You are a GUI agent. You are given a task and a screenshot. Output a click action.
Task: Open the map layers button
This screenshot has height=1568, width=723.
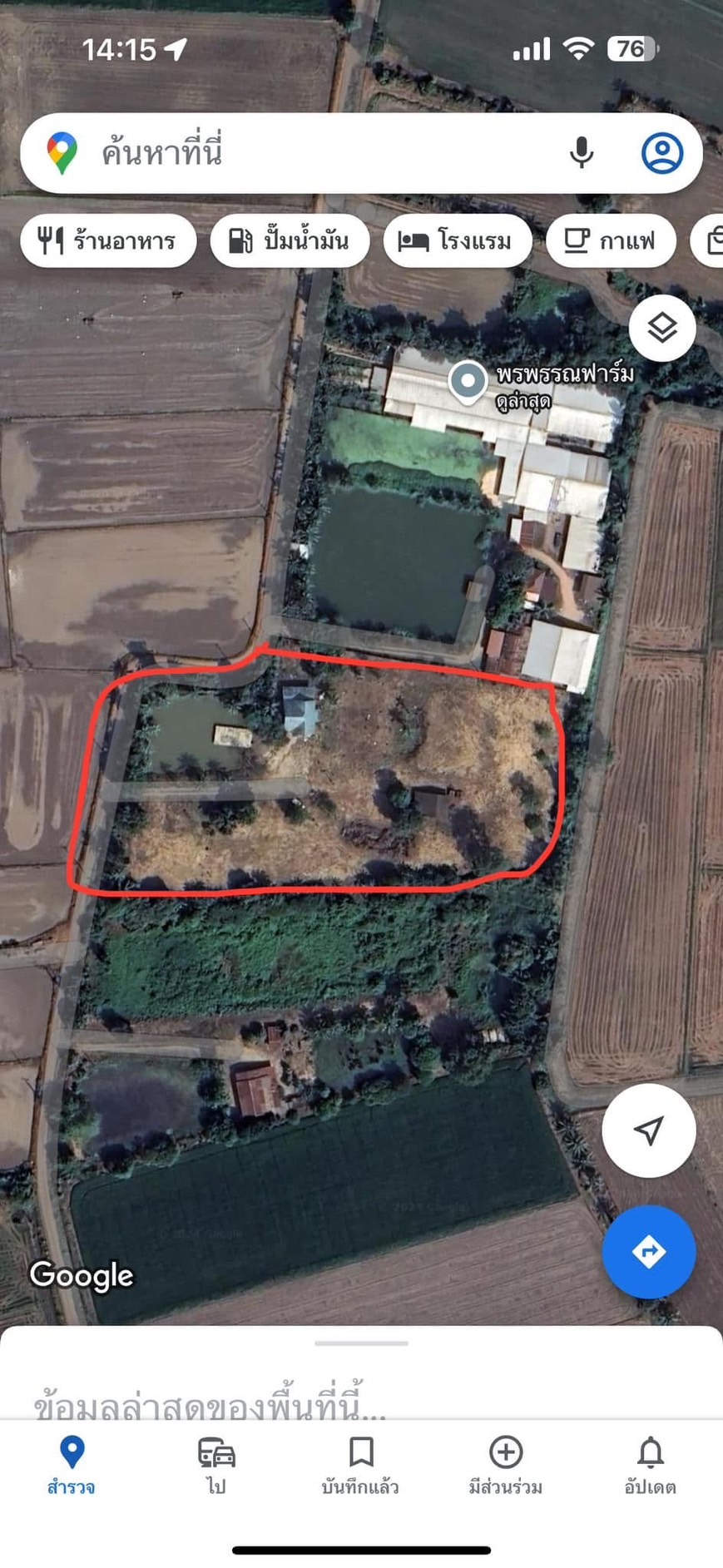tap(662, 328)
